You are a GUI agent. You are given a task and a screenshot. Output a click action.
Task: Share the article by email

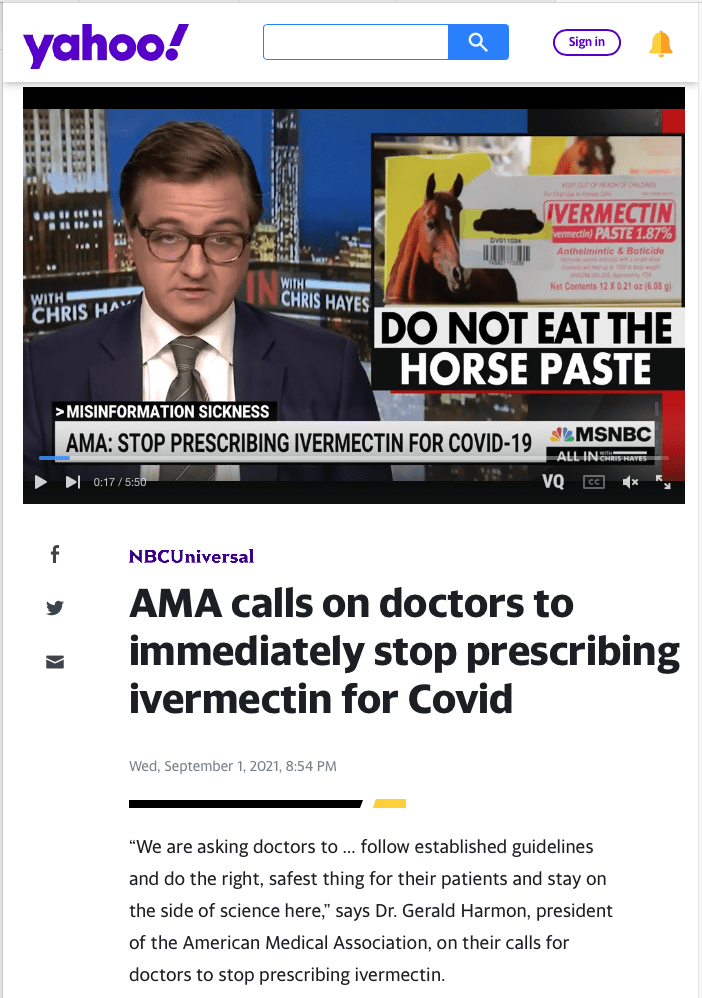[55, 662]
